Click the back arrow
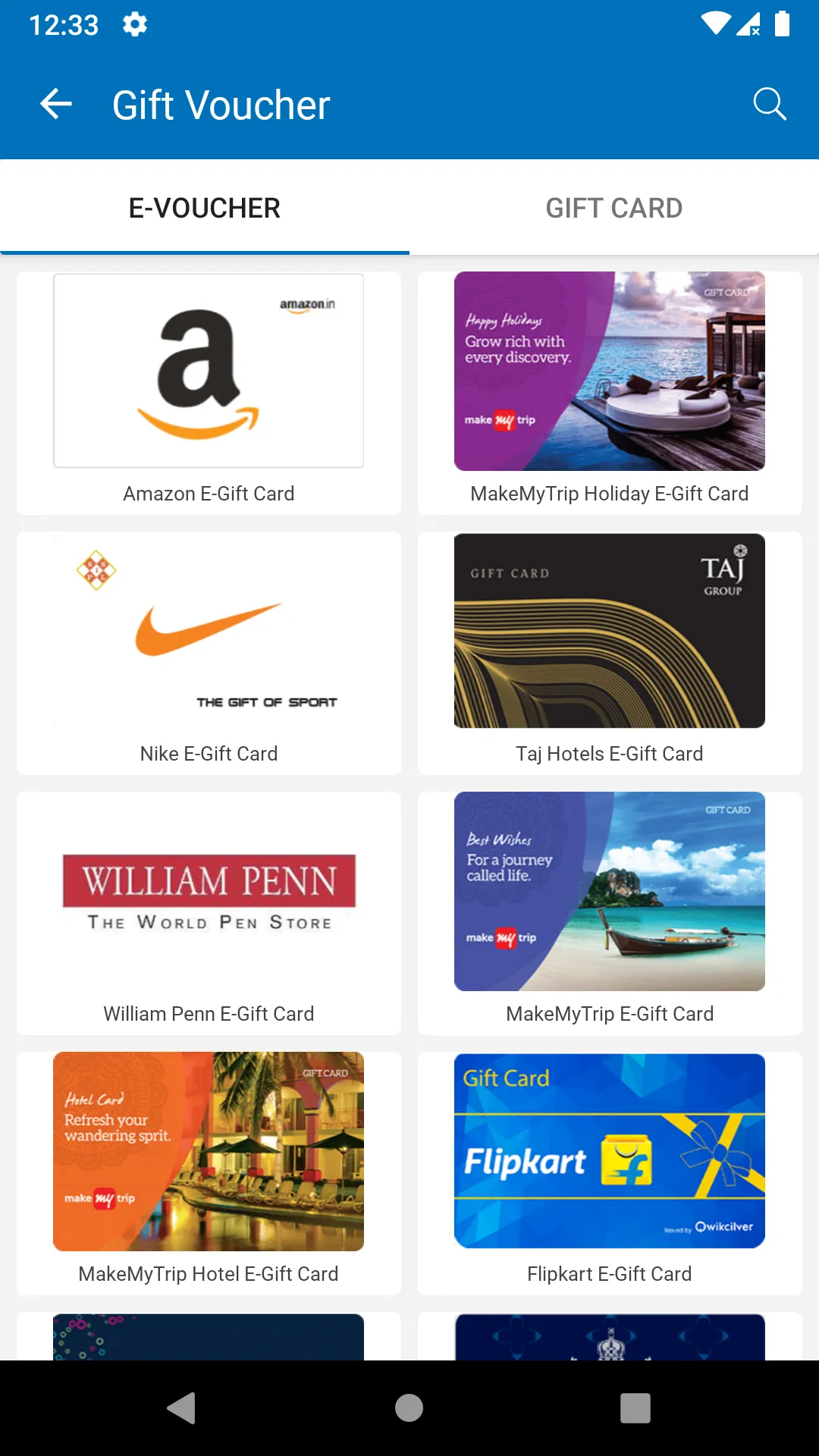 pos(55,104)
